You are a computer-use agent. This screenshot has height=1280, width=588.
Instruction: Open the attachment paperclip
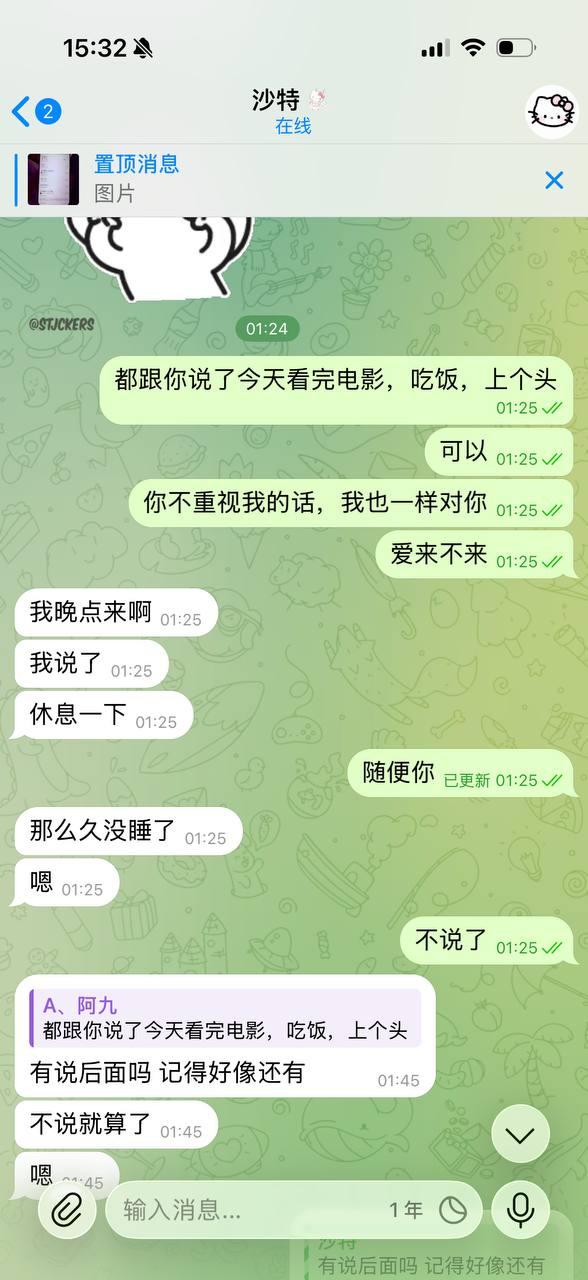click(x=67, y=1210)
